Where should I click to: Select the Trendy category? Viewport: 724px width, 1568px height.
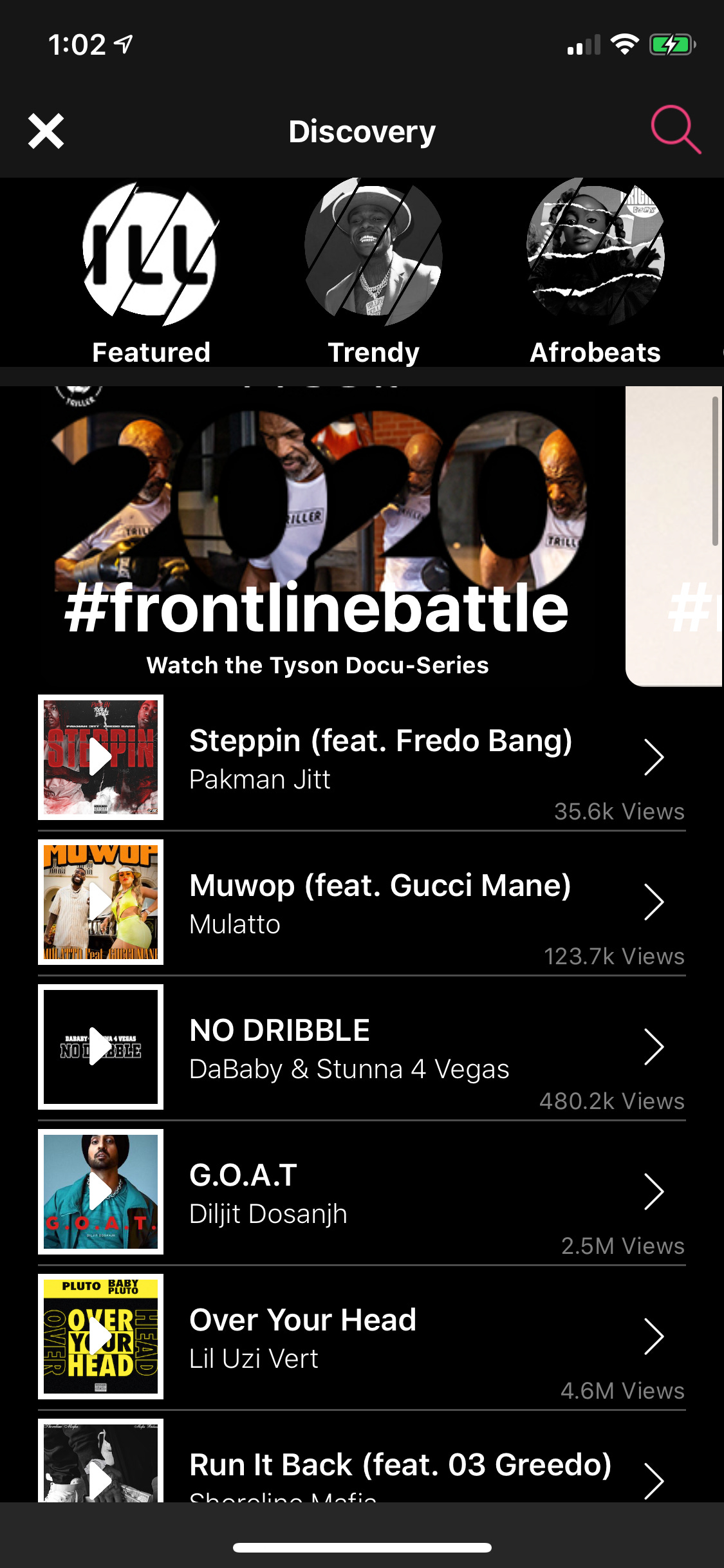373,270
